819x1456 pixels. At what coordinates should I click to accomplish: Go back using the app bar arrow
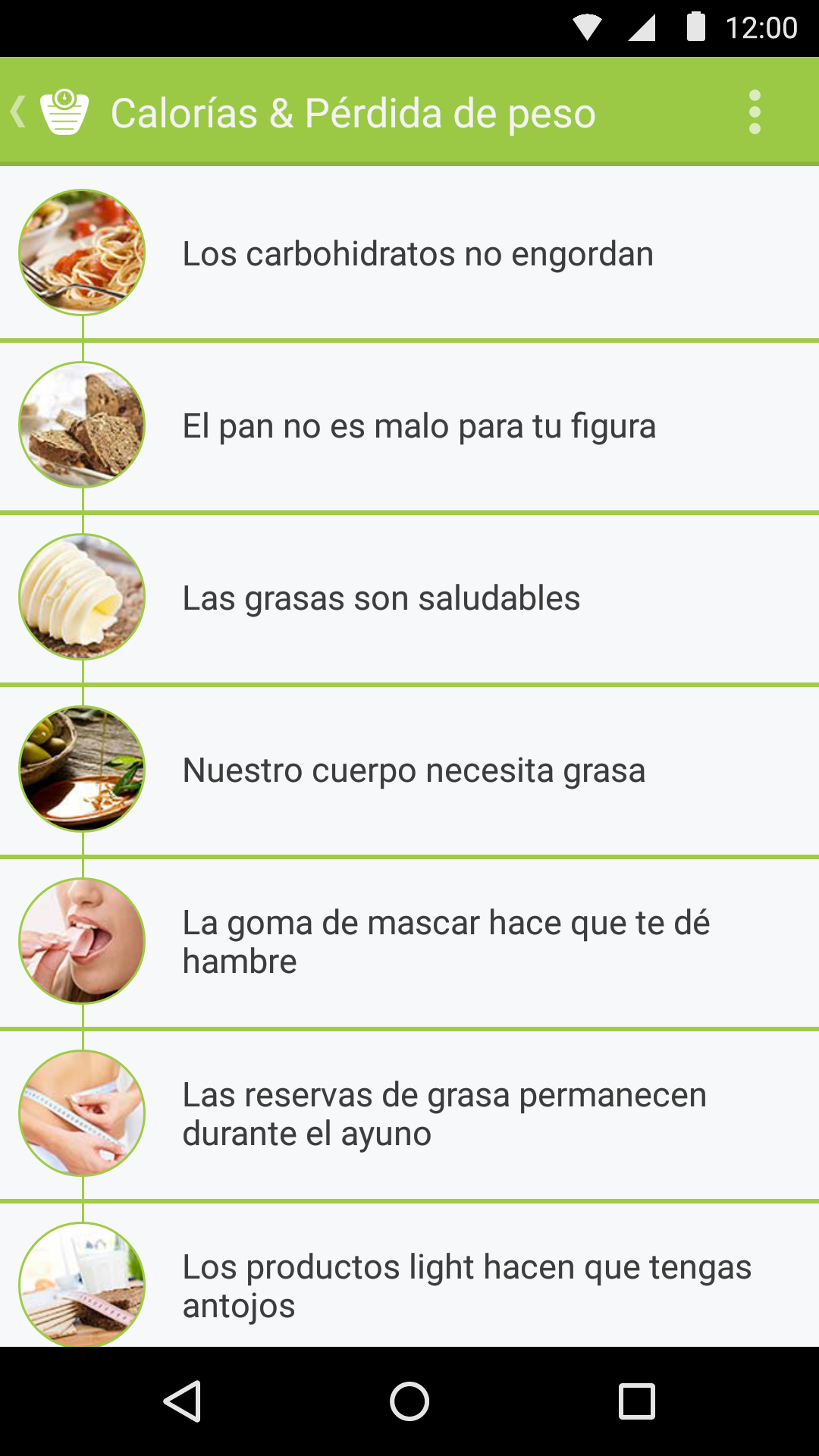tap(20, 112)
